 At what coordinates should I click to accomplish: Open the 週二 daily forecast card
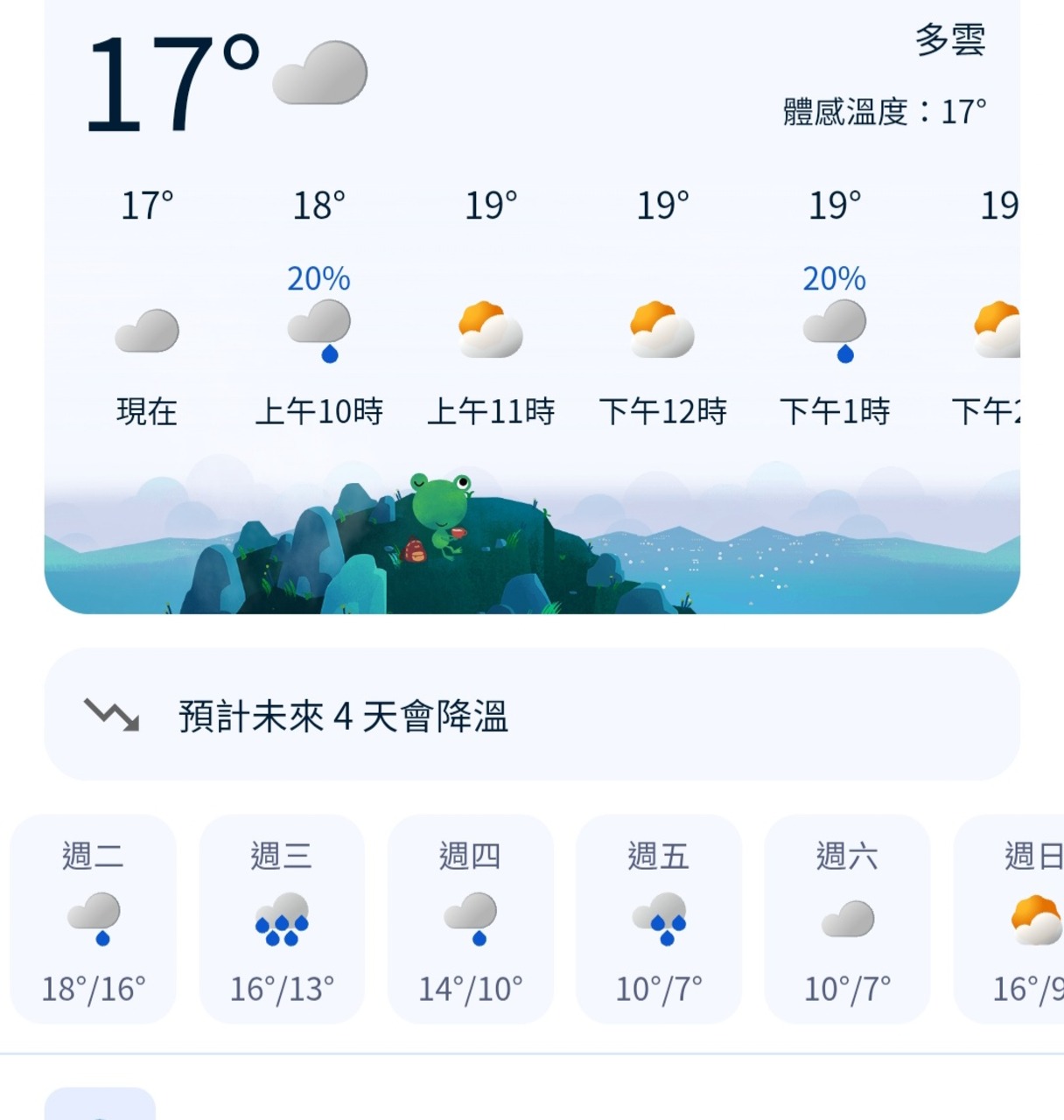93,919
